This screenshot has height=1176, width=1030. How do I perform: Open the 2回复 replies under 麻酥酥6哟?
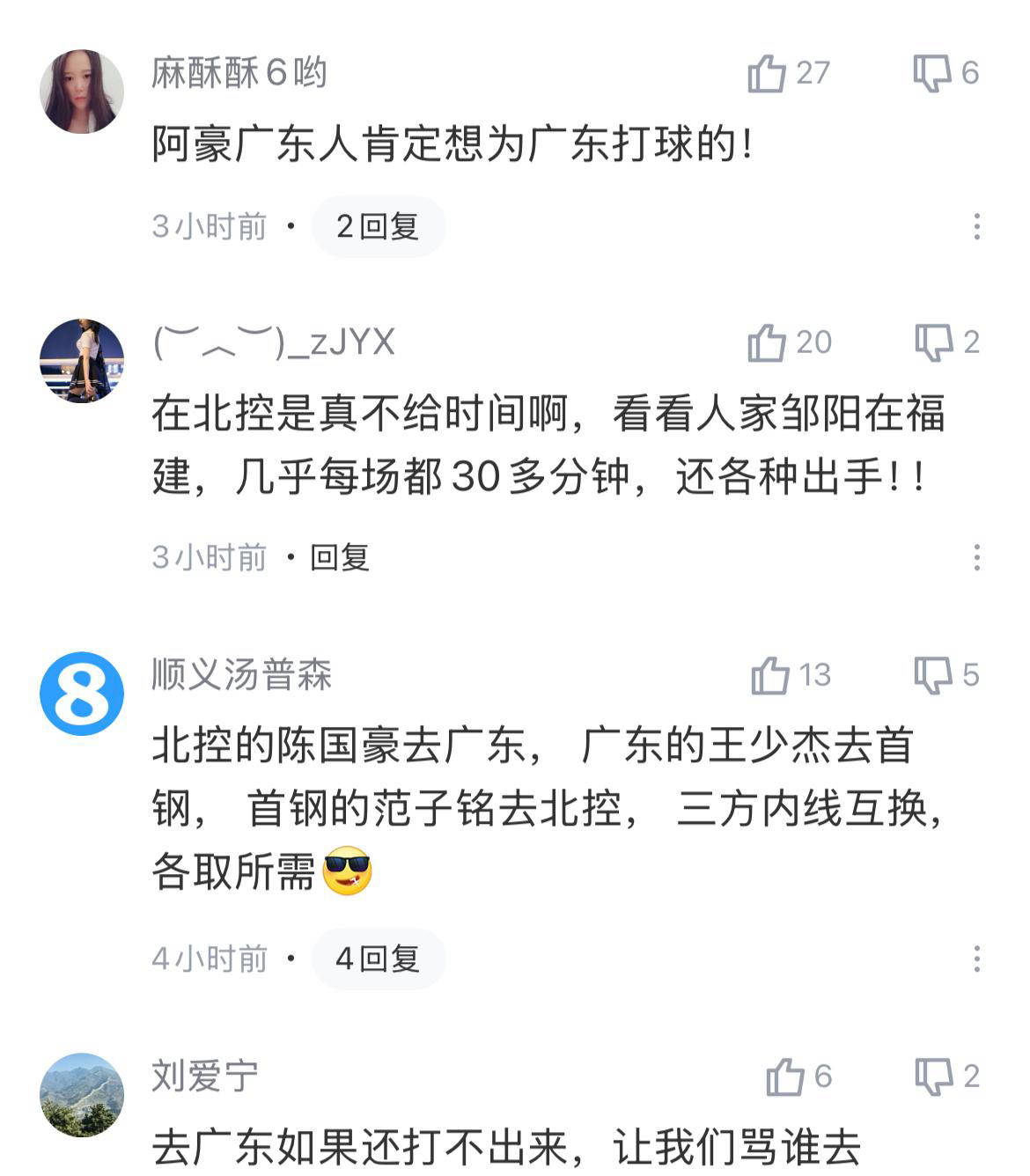click(x=378, y=227)
